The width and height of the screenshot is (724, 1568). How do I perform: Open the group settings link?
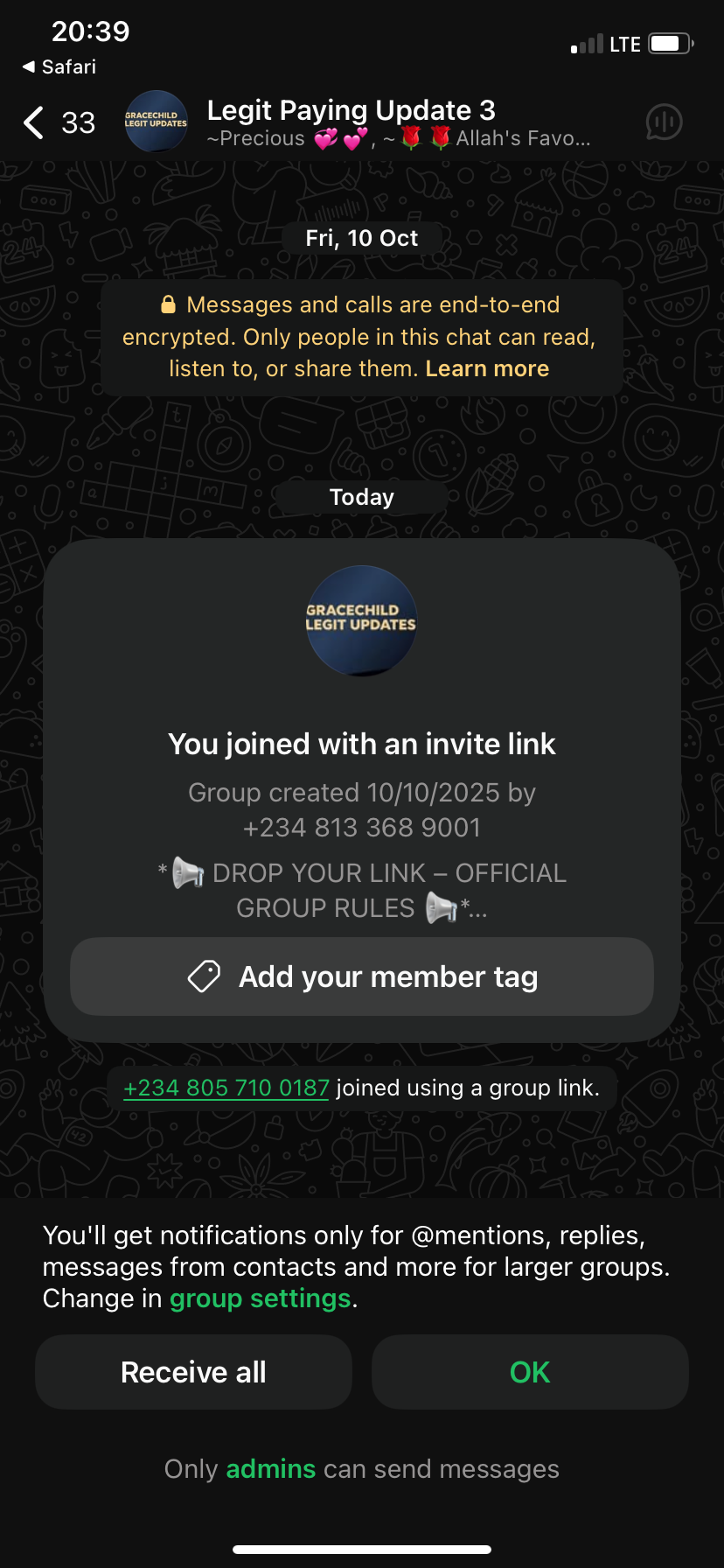(x=260, y=1298)
